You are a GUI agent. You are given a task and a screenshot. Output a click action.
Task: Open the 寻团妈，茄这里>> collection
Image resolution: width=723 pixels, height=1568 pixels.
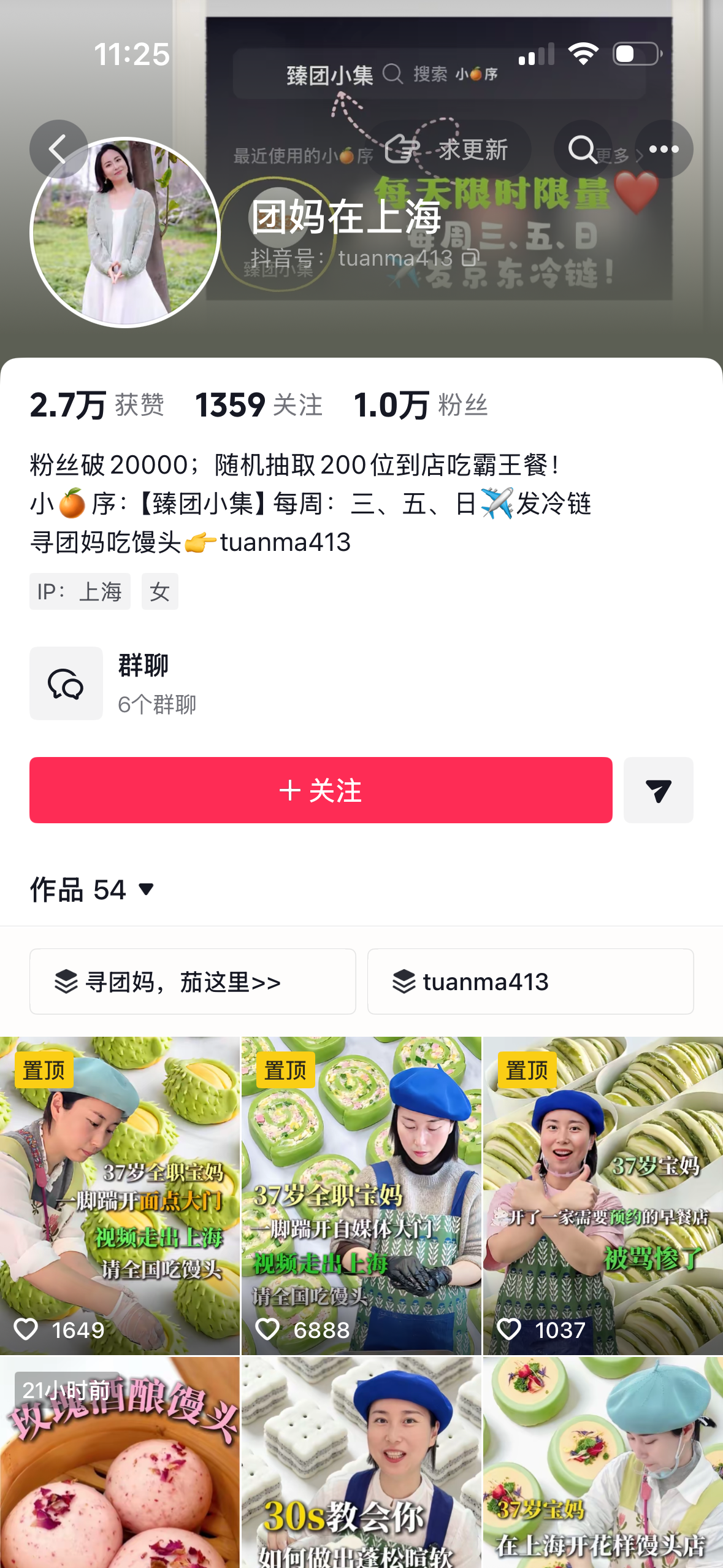point(193,982)
